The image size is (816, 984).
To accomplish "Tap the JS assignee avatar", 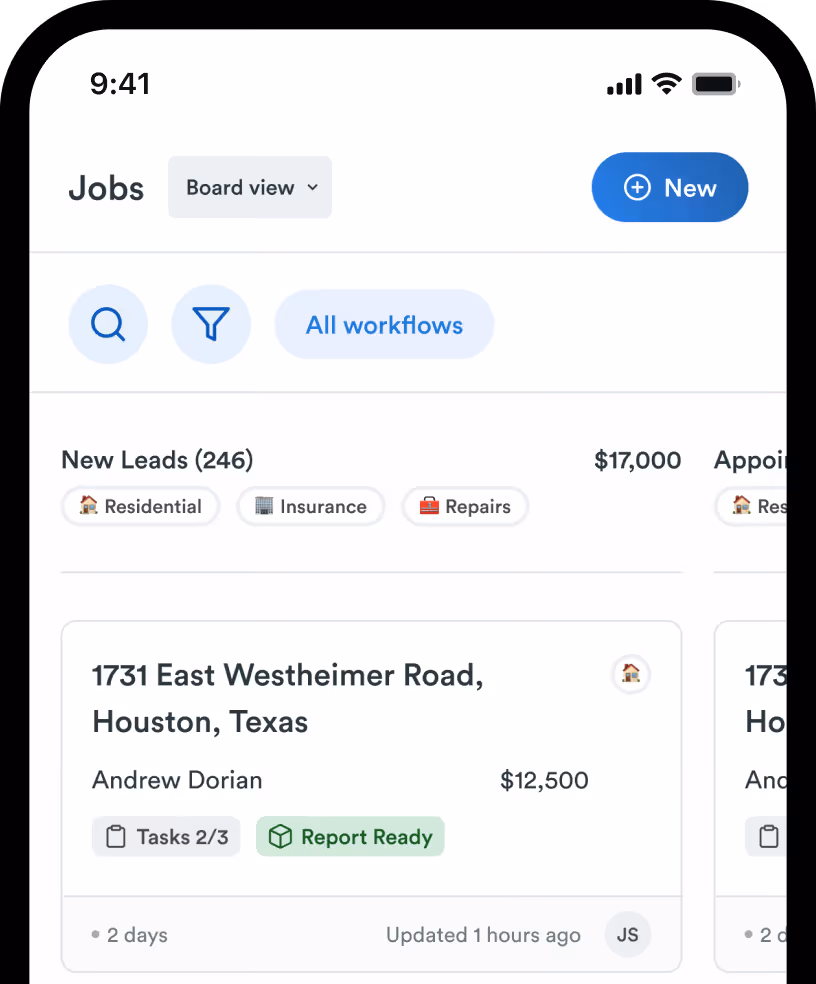I will point(628,935).
